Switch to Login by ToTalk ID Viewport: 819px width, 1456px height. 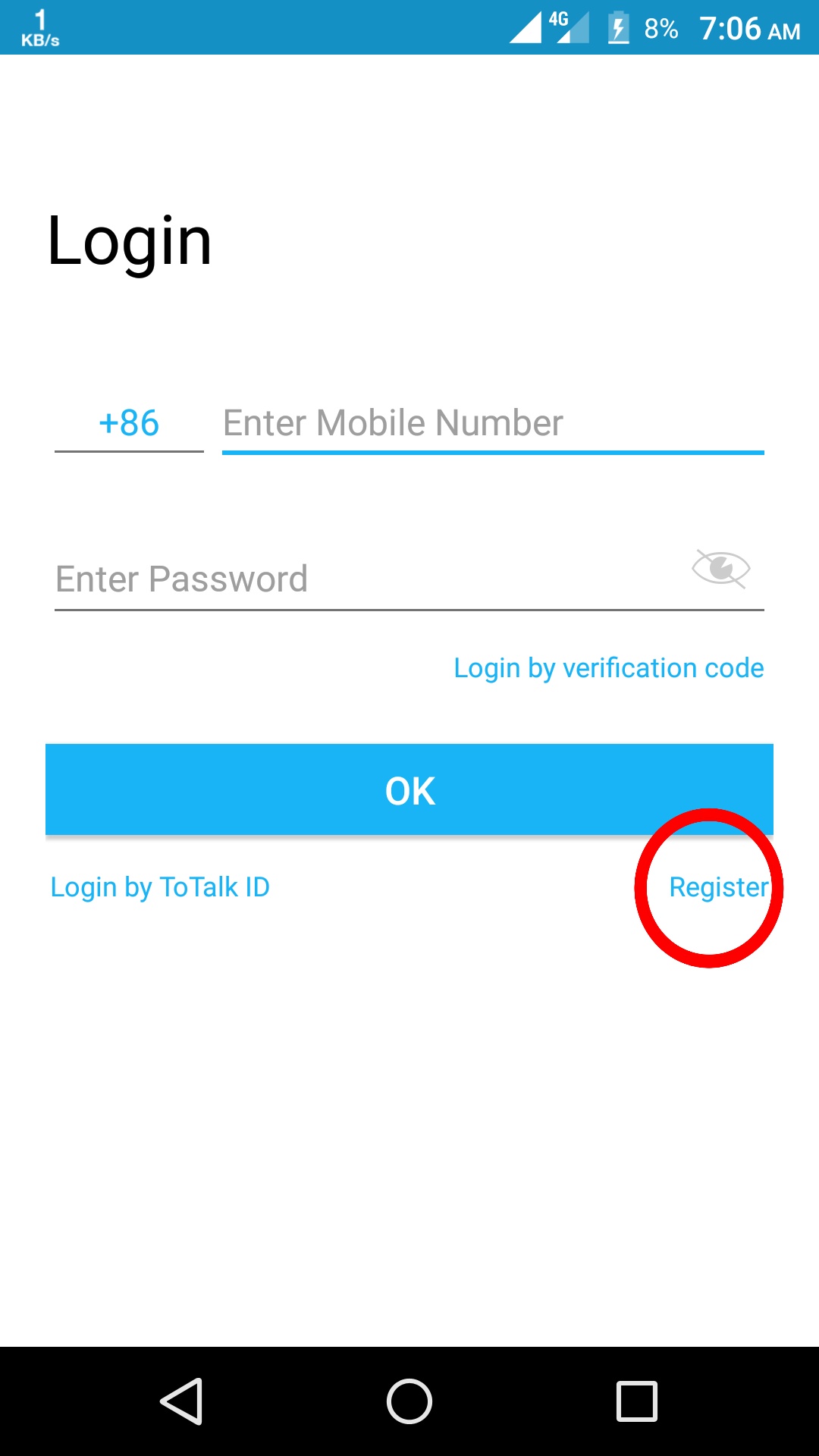[160, 887]
